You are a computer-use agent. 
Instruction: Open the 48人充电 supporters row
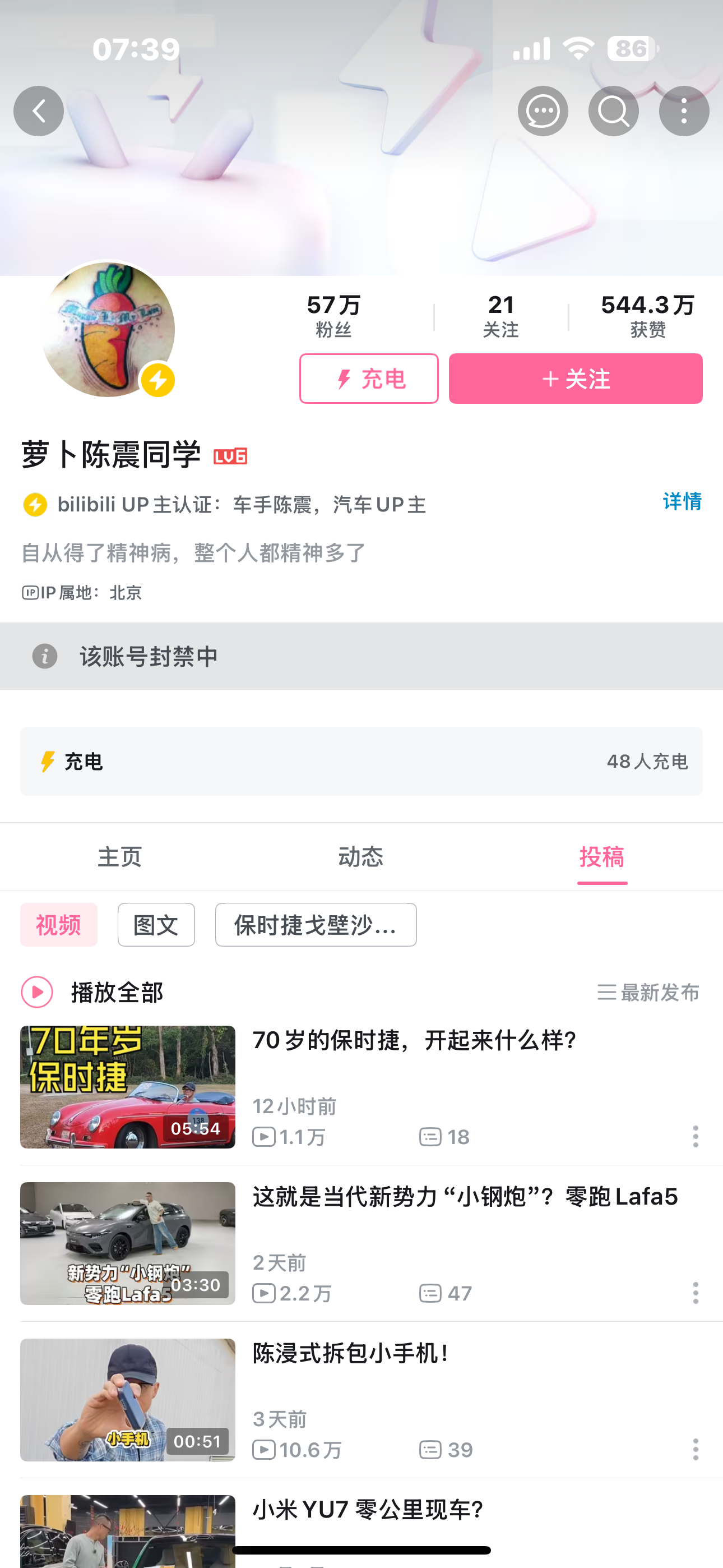tap(361, 761)
